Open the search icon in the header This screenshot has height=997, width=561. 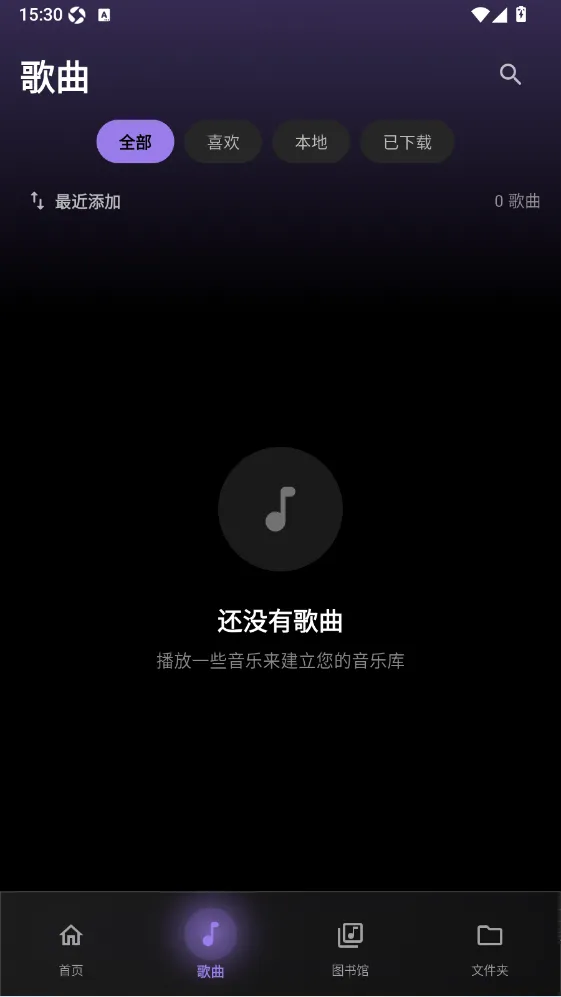[510, 74]
